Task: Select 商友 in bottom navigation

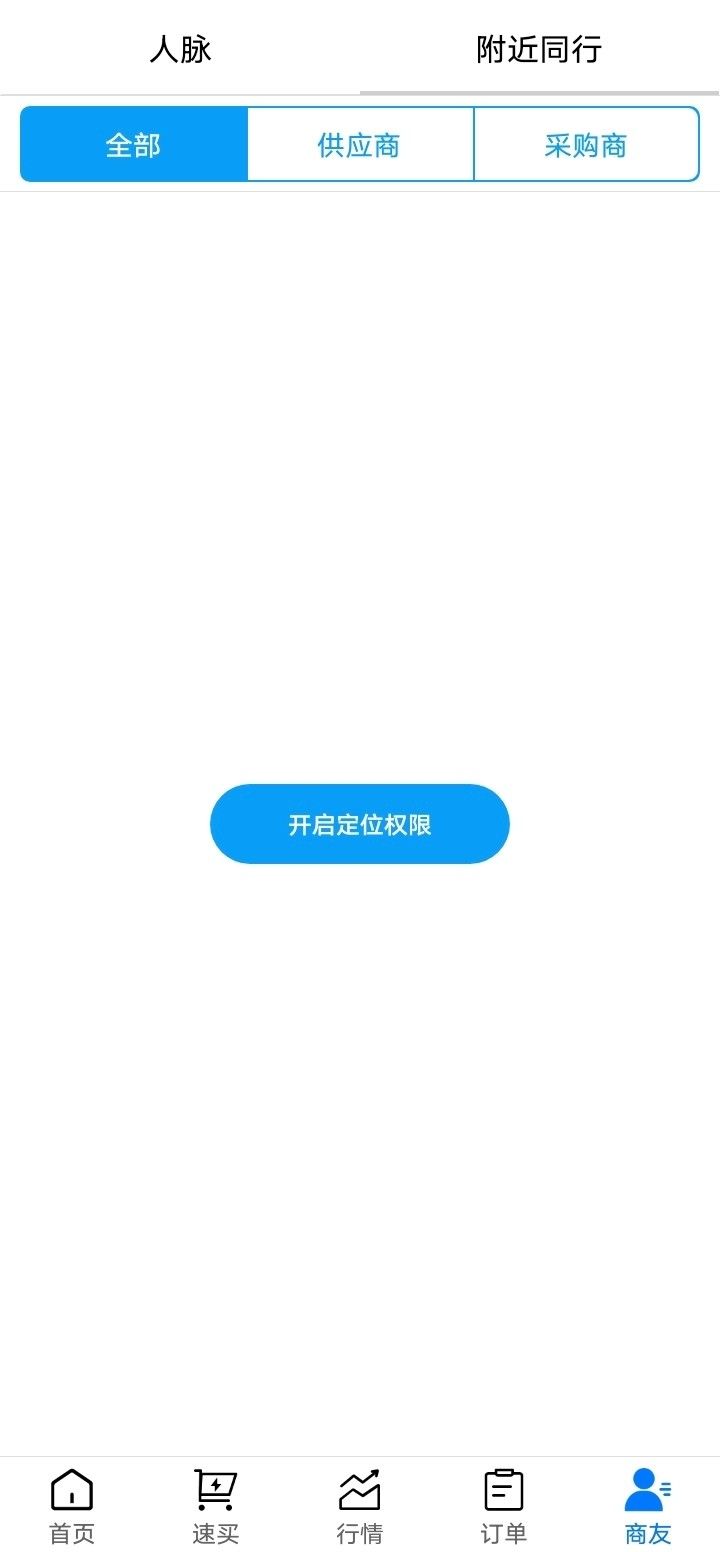Action: tap(648, 1506)
